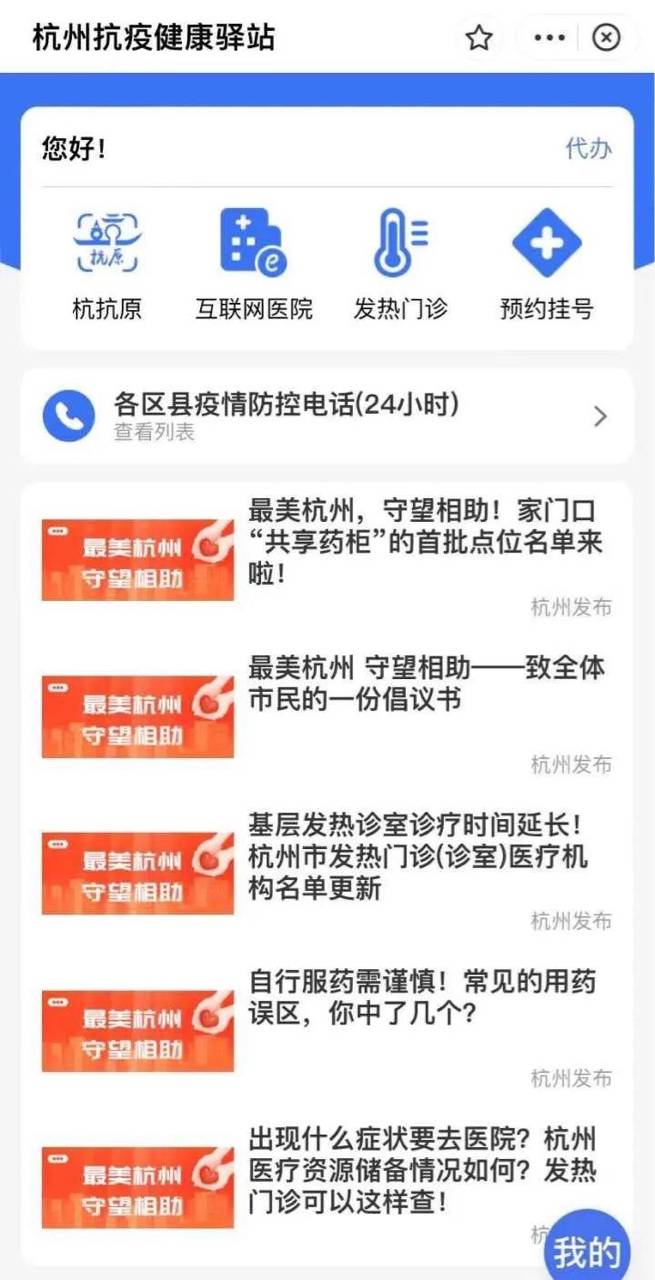Favorite this mini program with the star icon
The height and width of the screenshot is (1280, 655).
479,38
